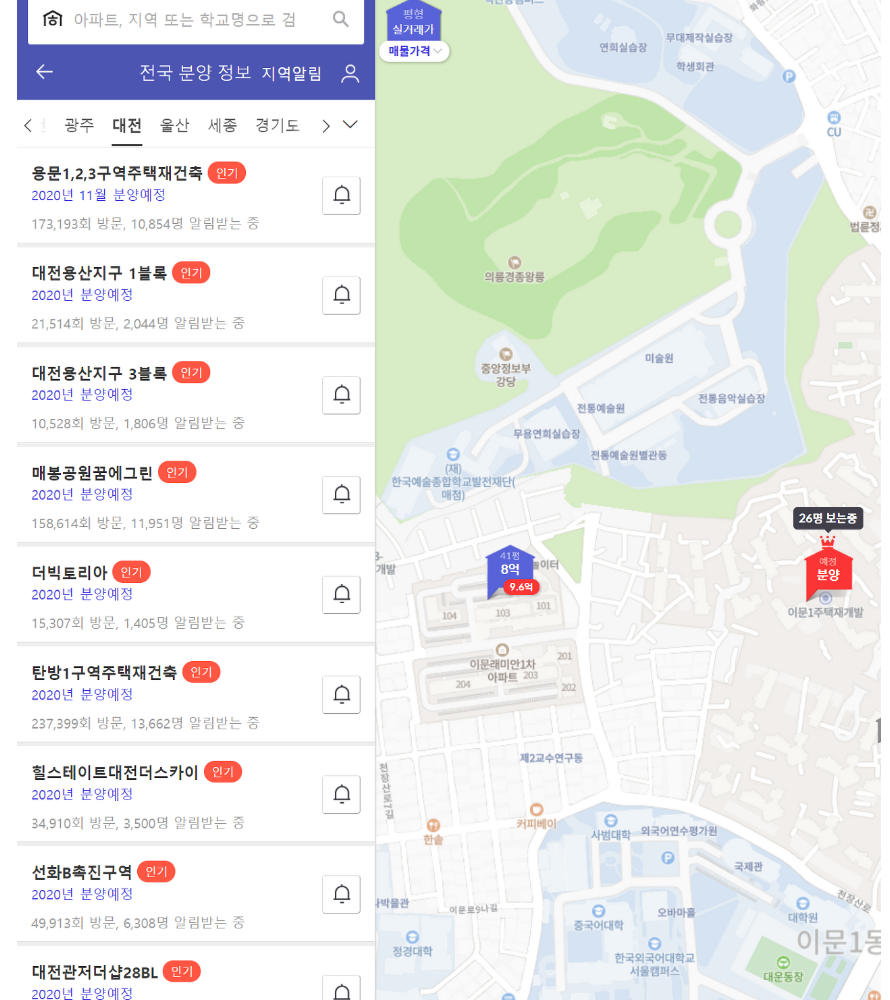Open 지역알림 in the header
Image resolution: width=890 pixels, height=1000 pixels.
292,73
